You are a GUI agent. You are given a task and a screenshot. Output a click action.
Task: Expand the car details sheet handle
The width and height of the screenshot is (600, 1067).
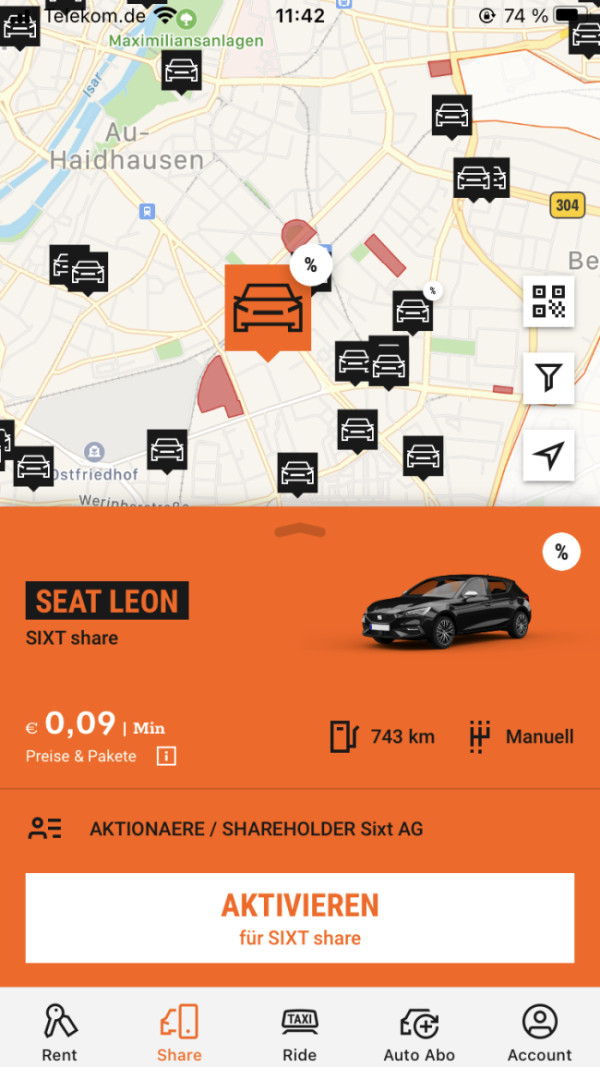coord(300,531)
